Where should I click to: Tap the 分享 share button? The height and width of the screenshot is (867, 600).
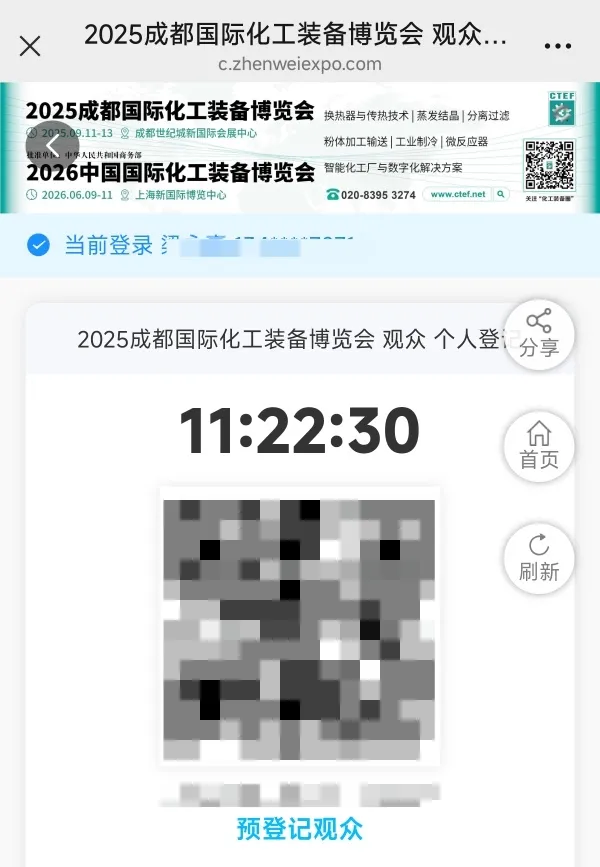pyautogui.click(x=538, y=334)
